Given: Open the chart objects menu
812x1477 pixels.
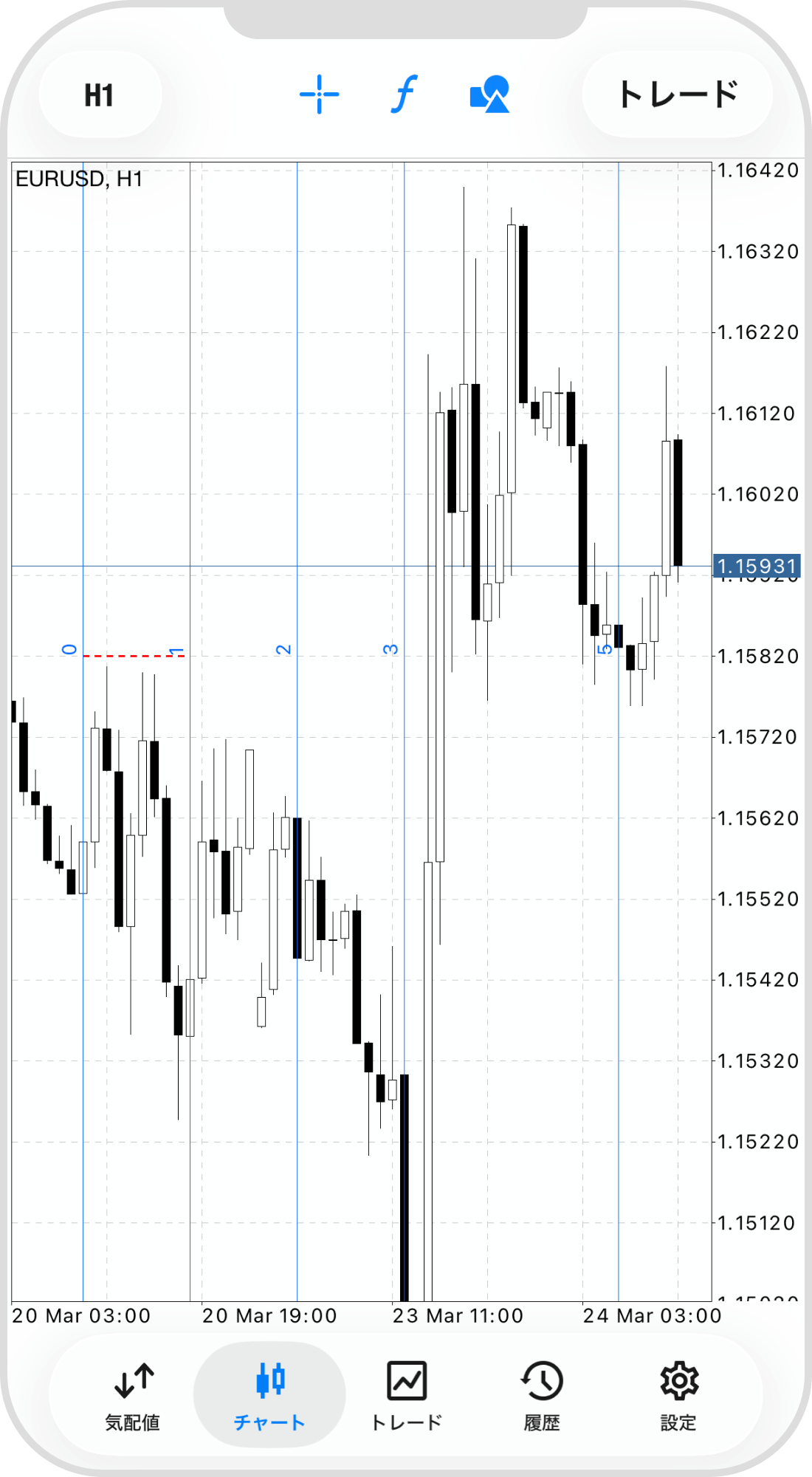Looking at the screenshot, I should pyautogui.click(x=489, y=95).
